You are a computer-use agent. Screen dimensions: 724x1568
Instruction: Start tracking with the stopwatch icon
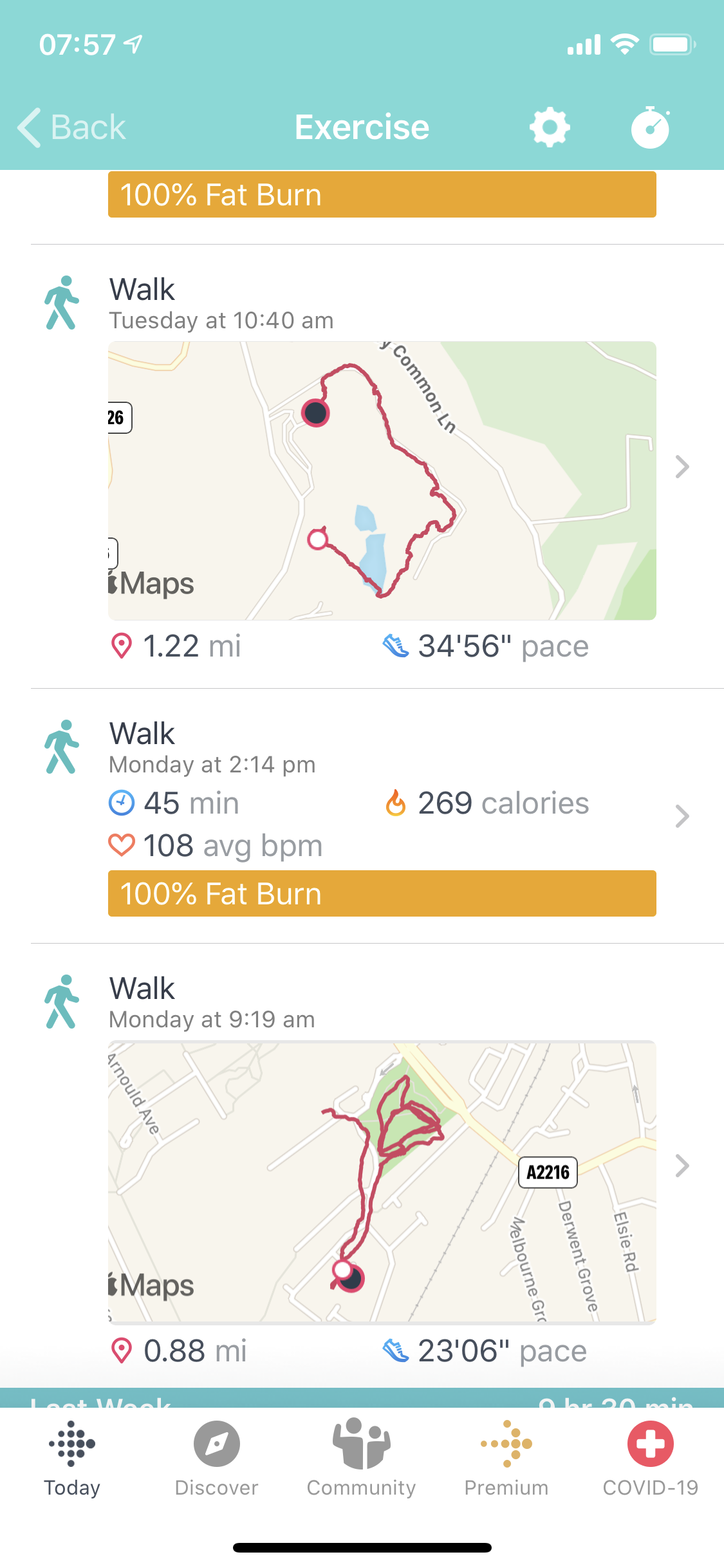pos(651,127)
